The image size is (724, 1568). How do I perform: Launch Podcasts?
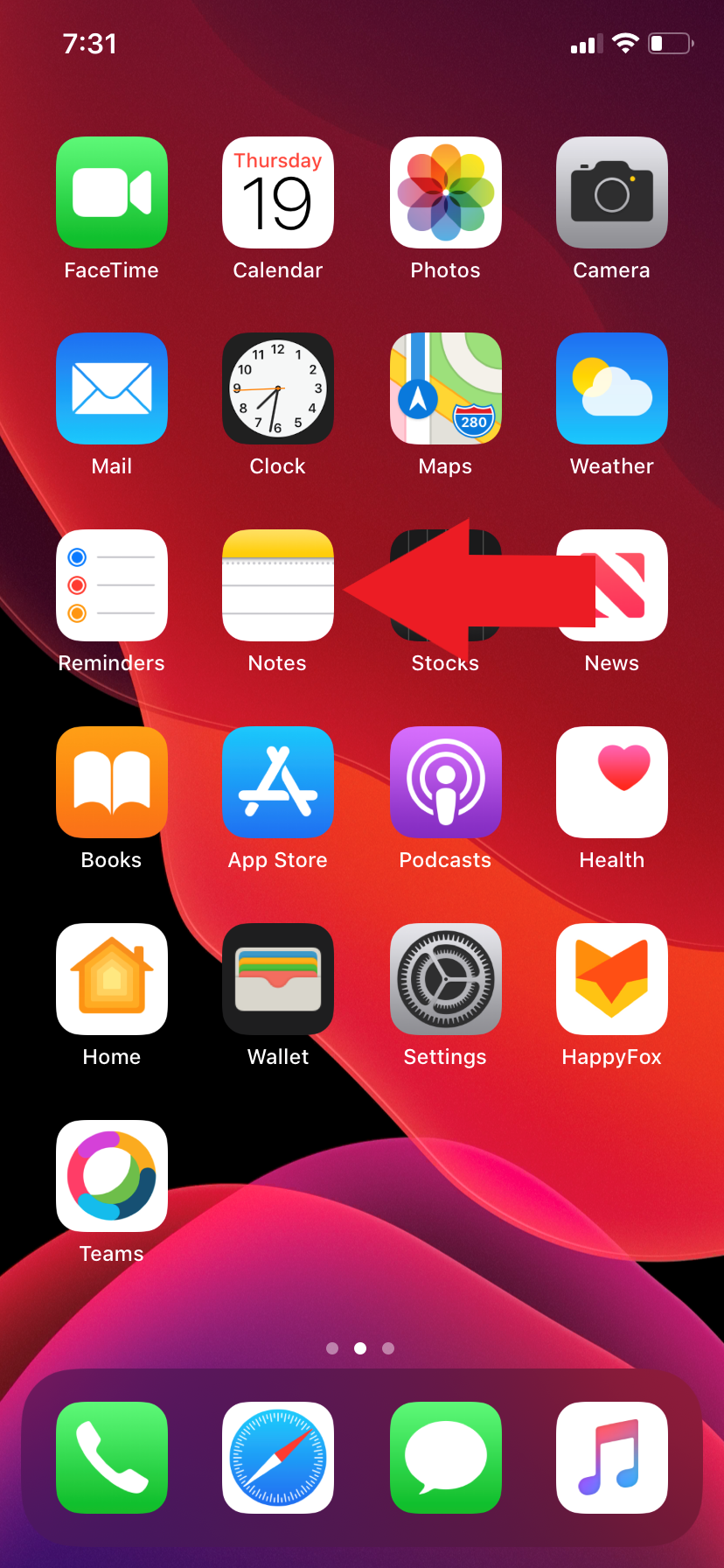[x=446, y=782]
